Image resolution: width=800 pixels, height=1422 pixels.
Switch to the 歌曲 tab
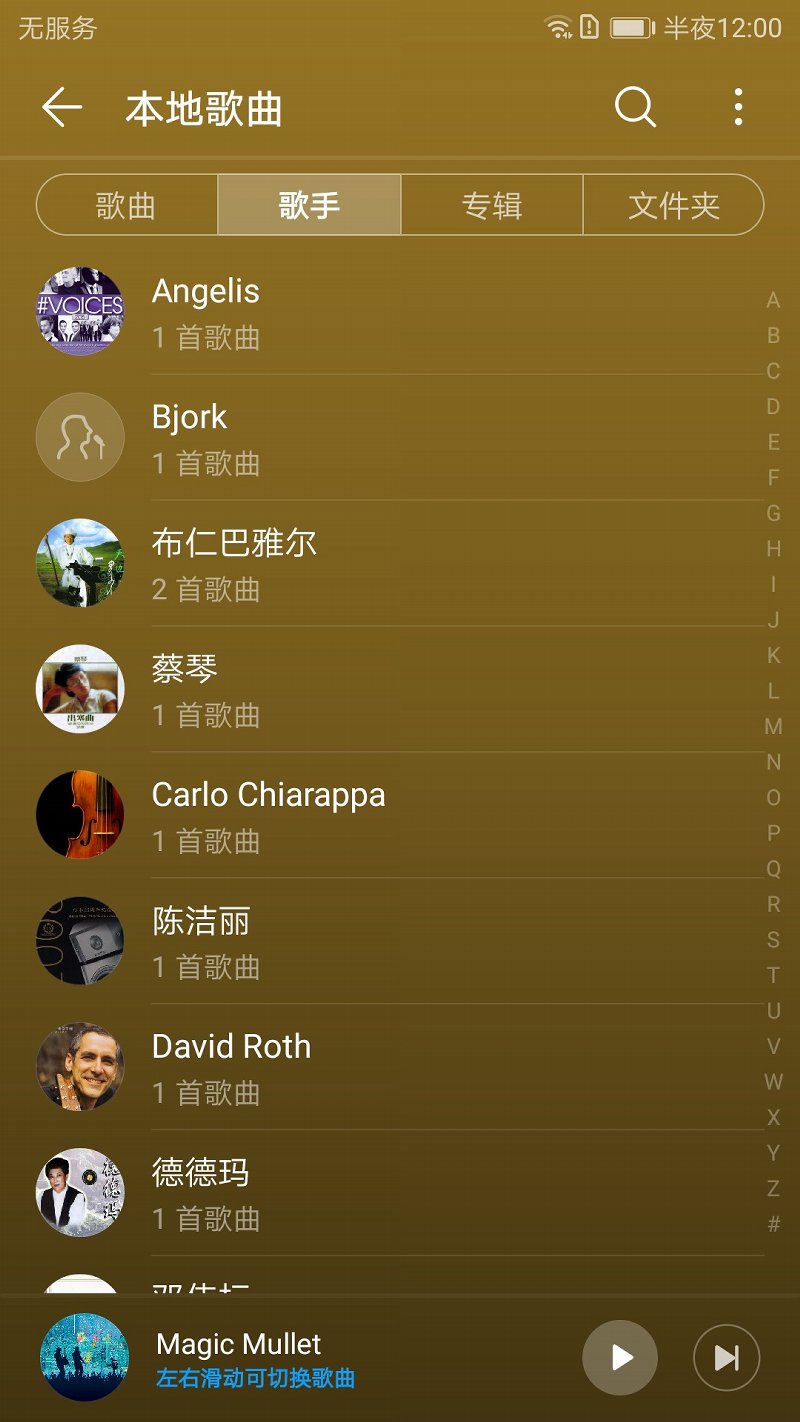coord(127,205)
